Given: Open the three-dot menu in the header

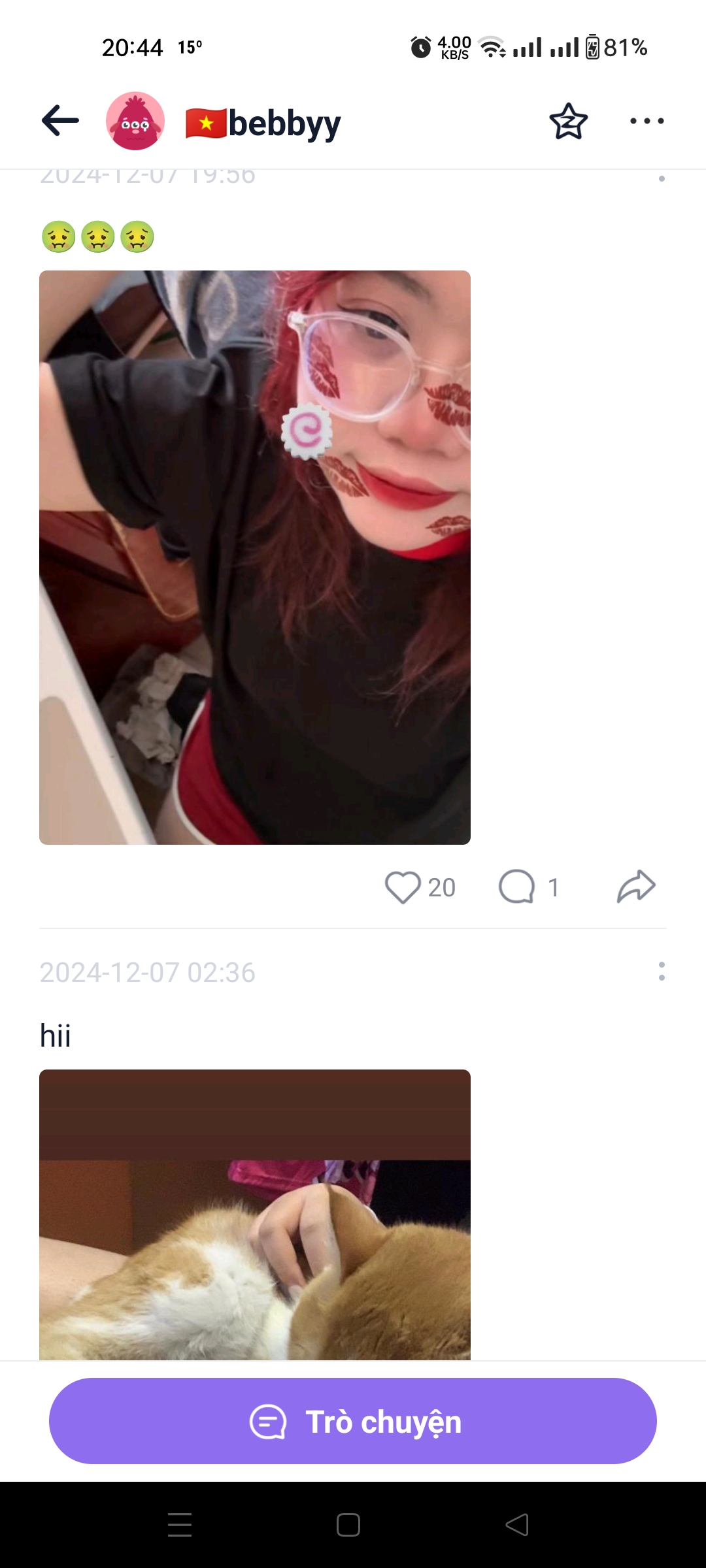Looking at the screenshot, I should (647, 121).
